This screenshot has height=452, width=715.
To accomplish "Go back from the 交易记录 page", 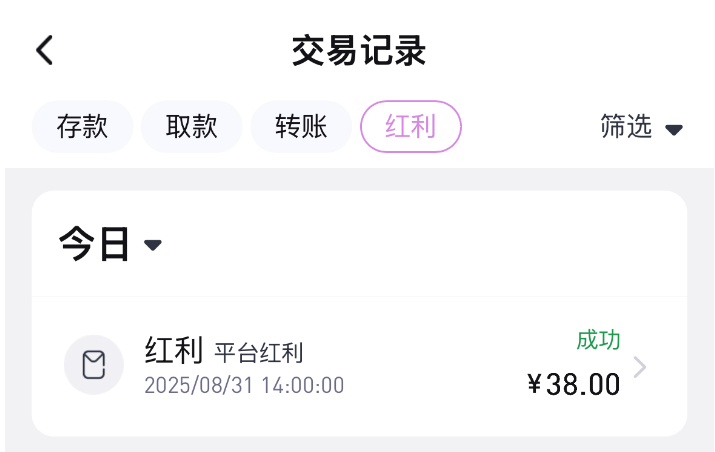I will pos(45,50).
